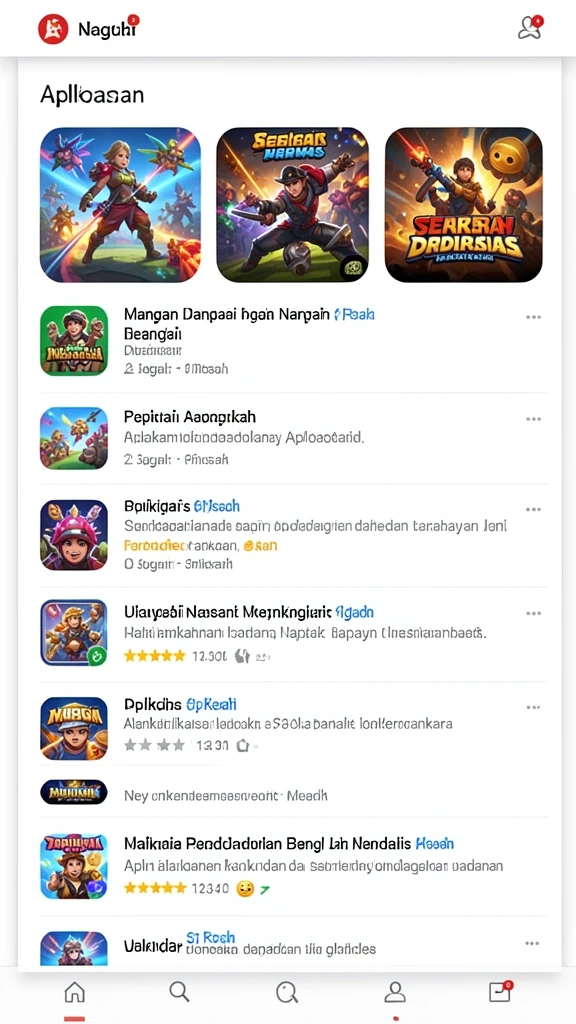This screenshot has height=1024, width=576.
Task: Open the first featured game tile with female warrior
Action: [120, 204]
